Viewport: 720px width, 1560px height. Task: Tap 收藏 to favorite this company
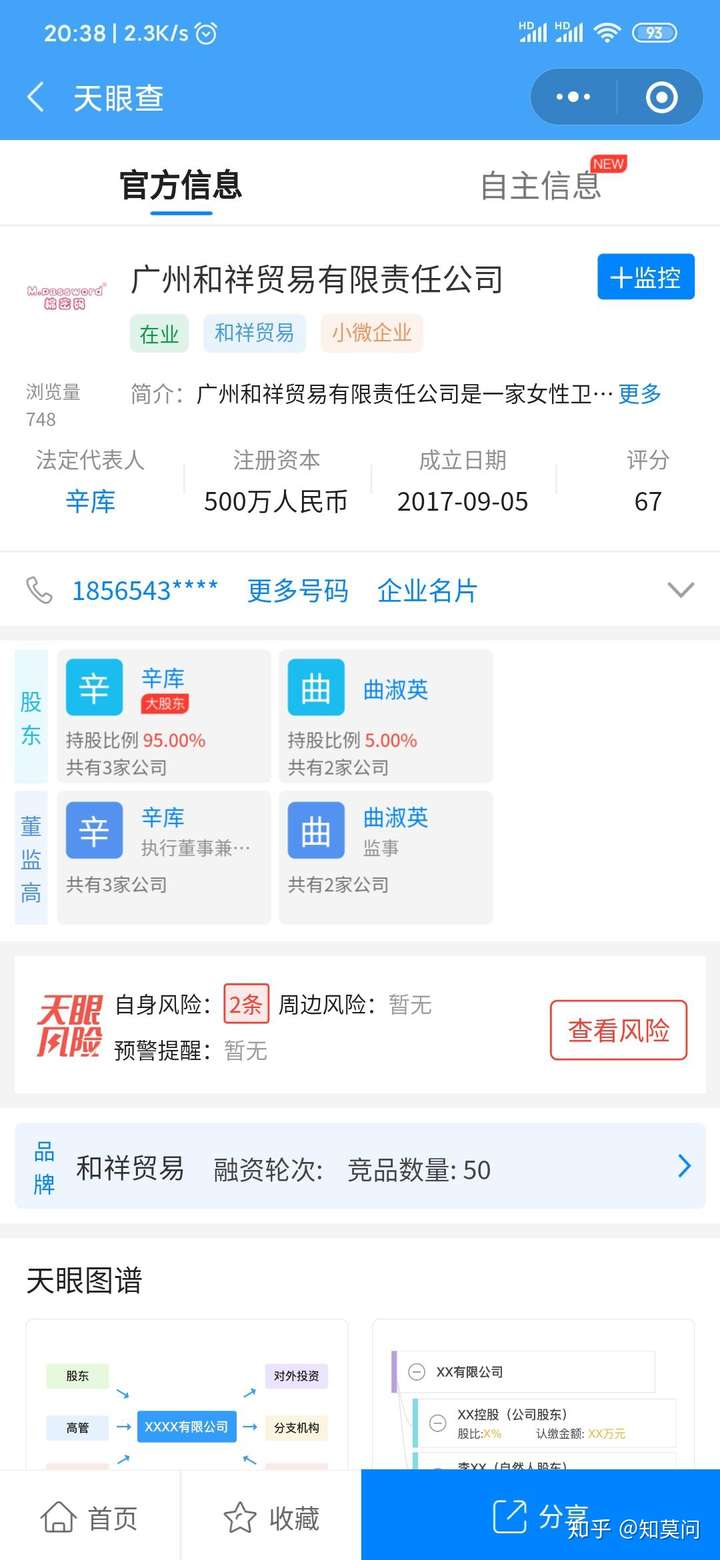(x=271, y=1518)
